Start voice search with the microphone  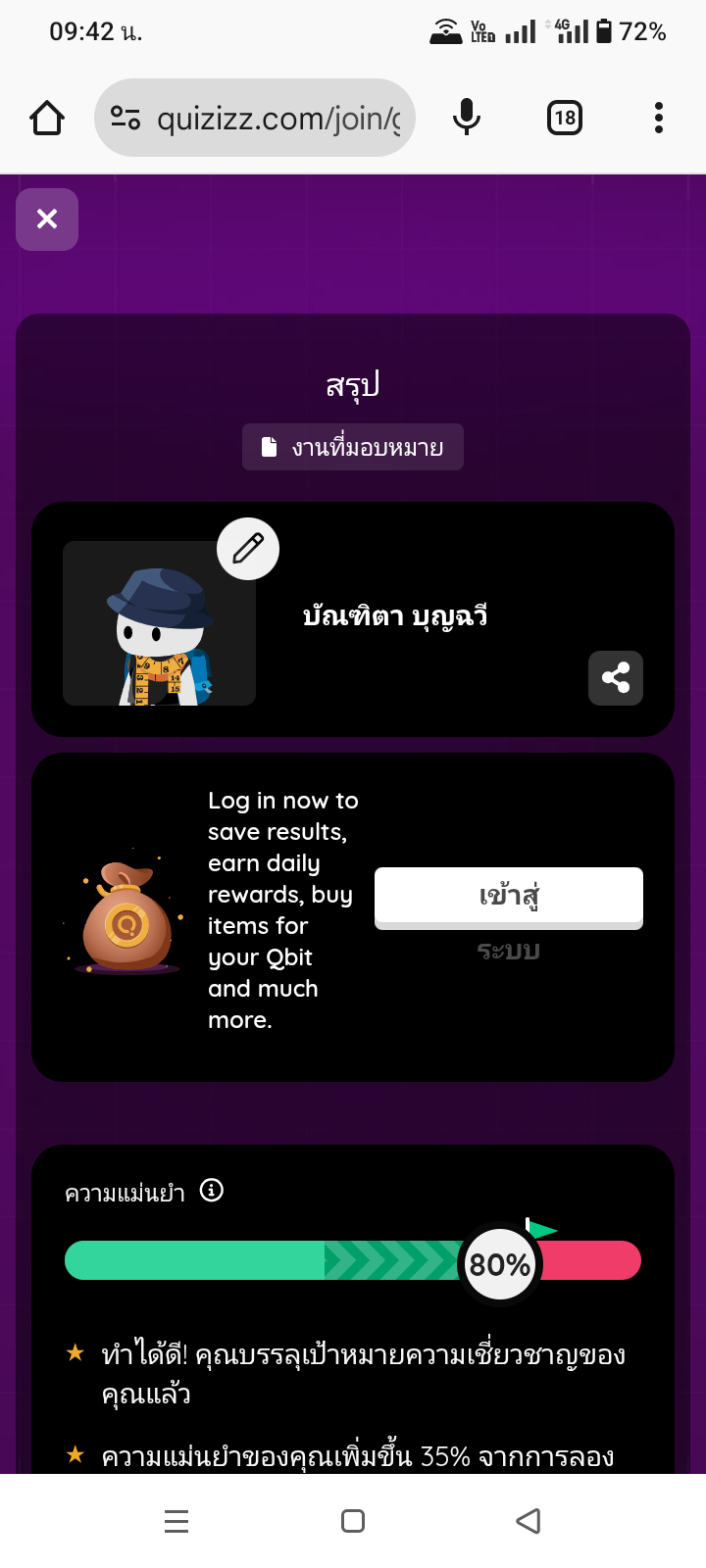coord(467,119)
